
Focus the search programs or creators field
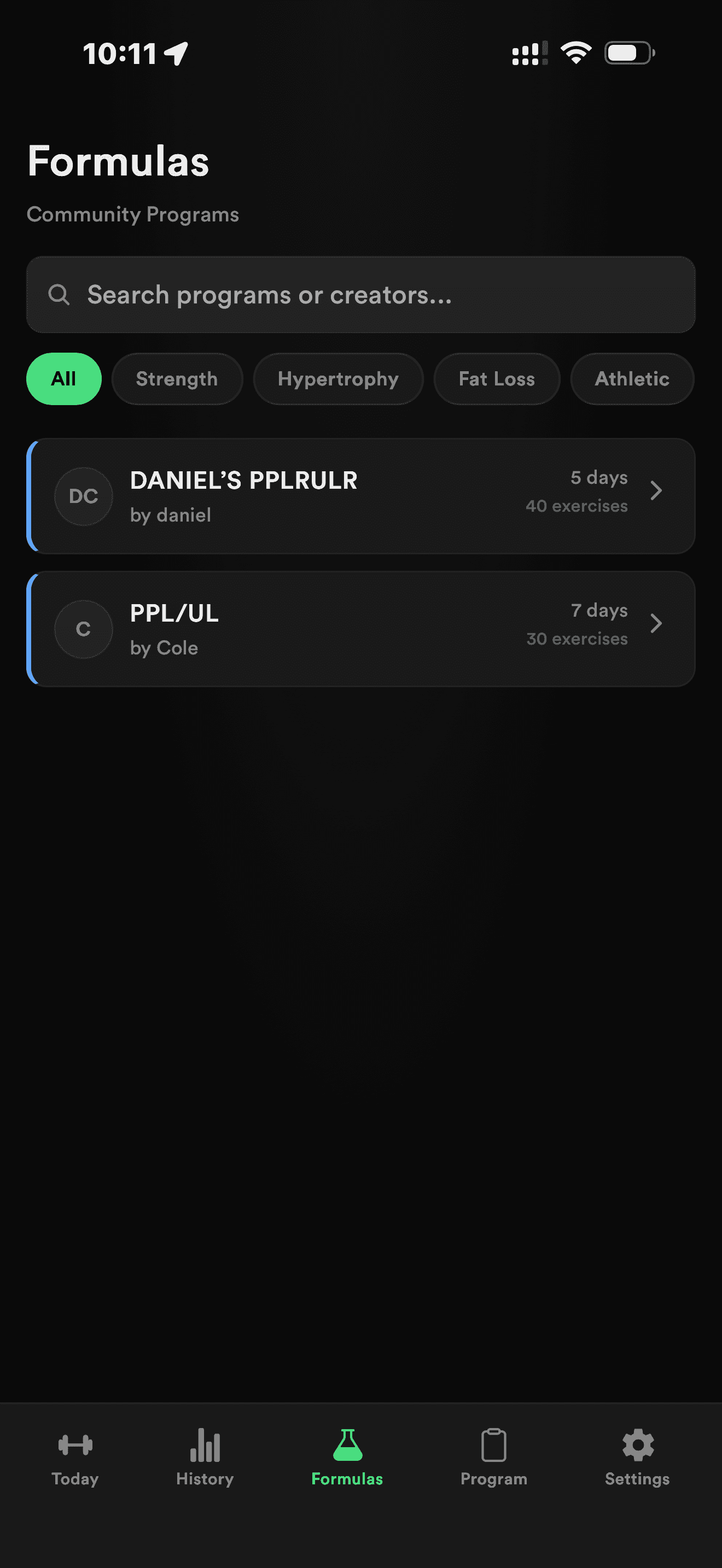pos(360,295)
